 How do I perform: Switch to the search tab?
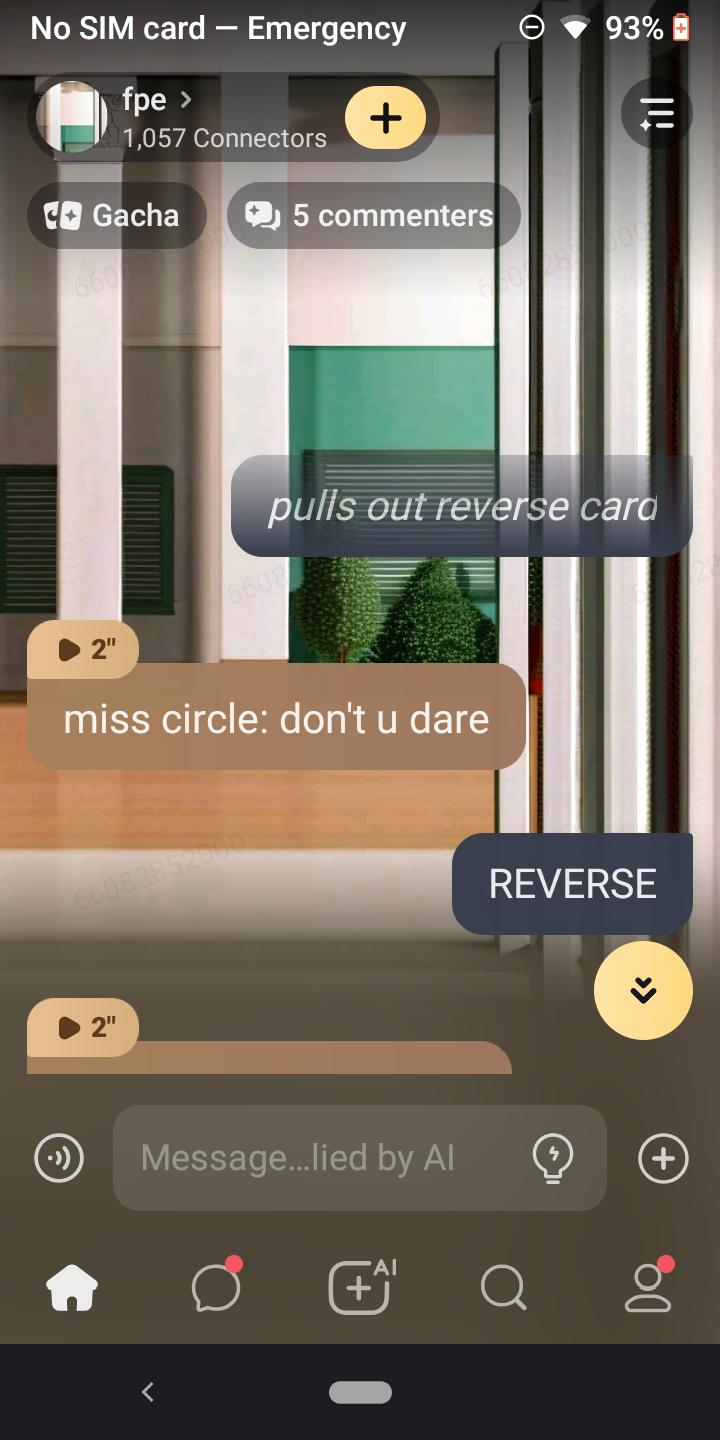click(x=503, y=1287)
